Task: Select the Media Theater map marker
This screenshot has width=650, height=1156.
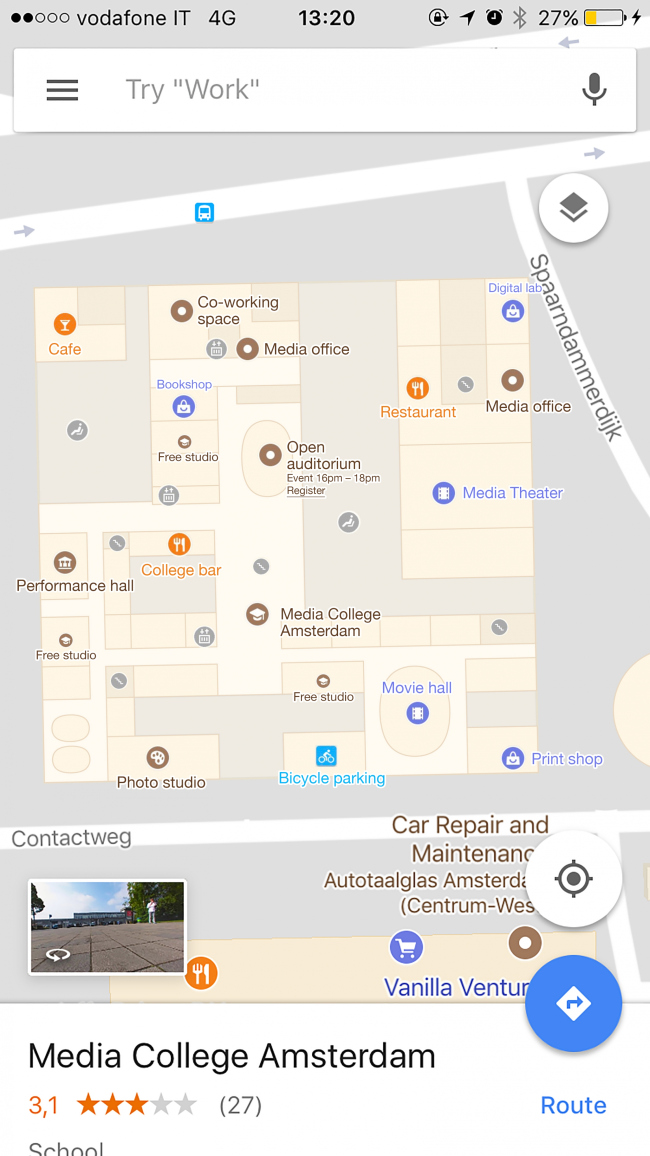Action: [x=443, y=493]
